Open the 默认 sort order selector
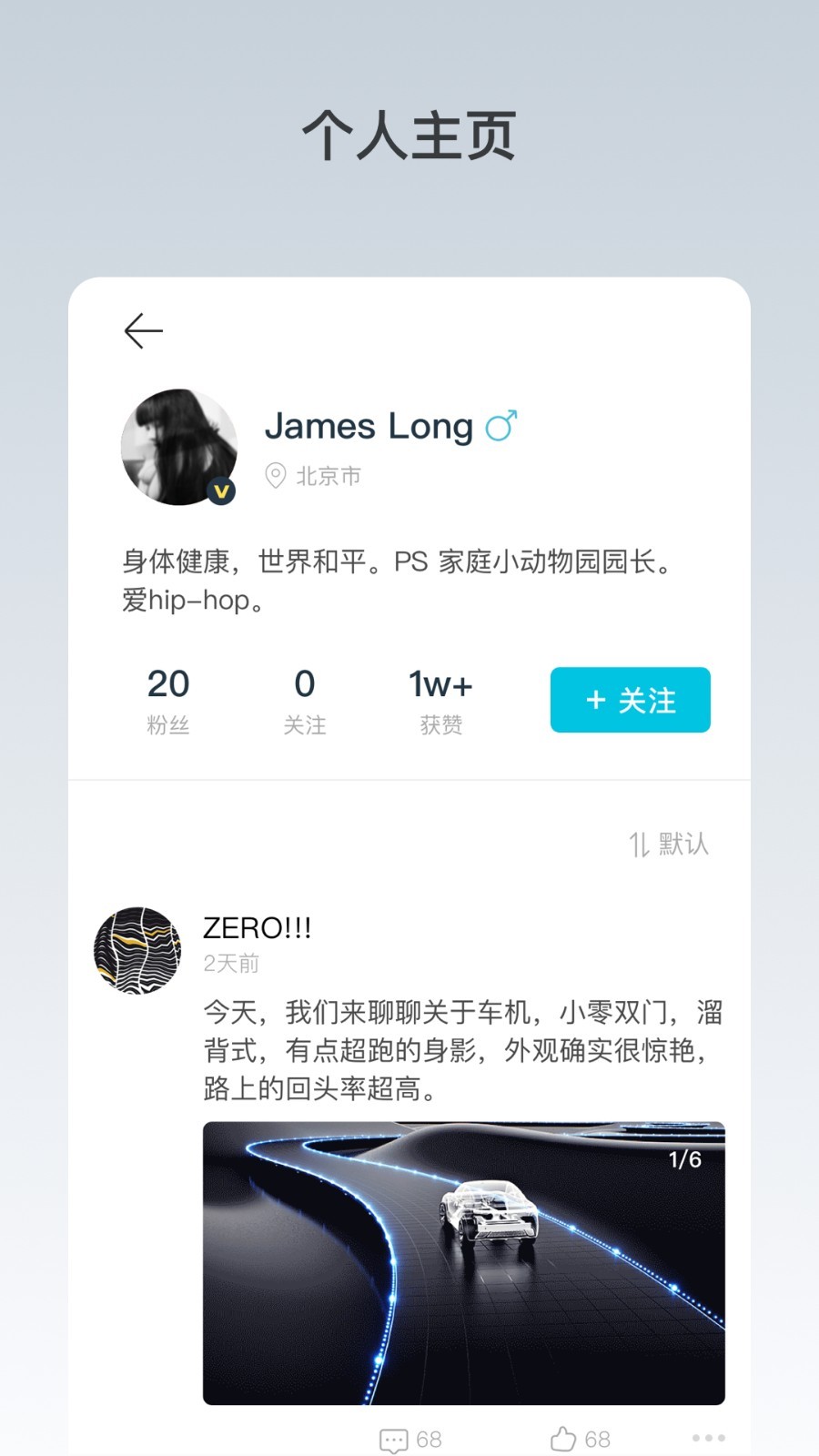Viewport: 819px width, 1456px height. click(x=685, y=844)
